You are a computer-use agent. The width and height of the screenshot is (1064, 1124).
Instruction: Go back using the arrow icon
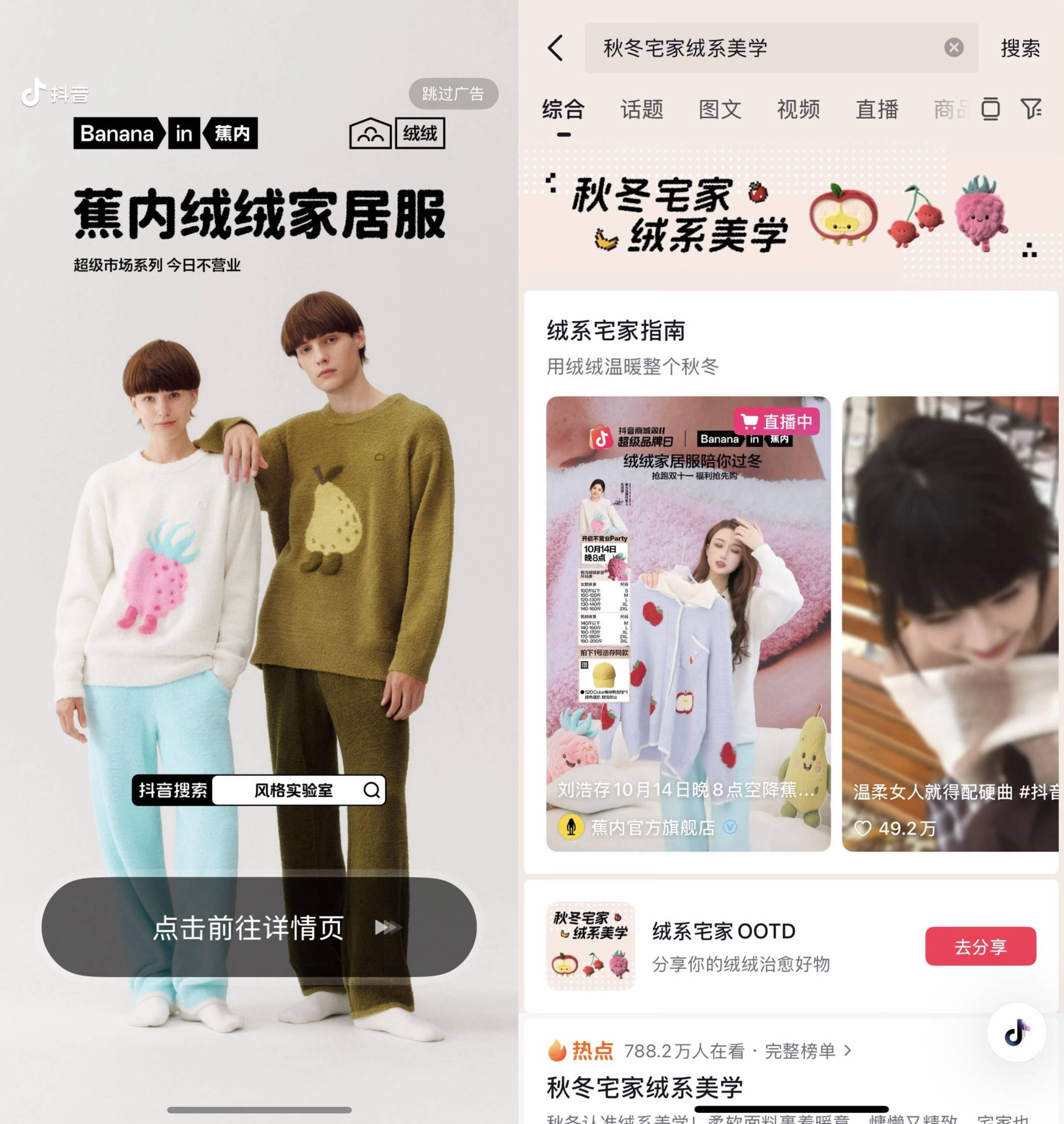tap(556, 48)
